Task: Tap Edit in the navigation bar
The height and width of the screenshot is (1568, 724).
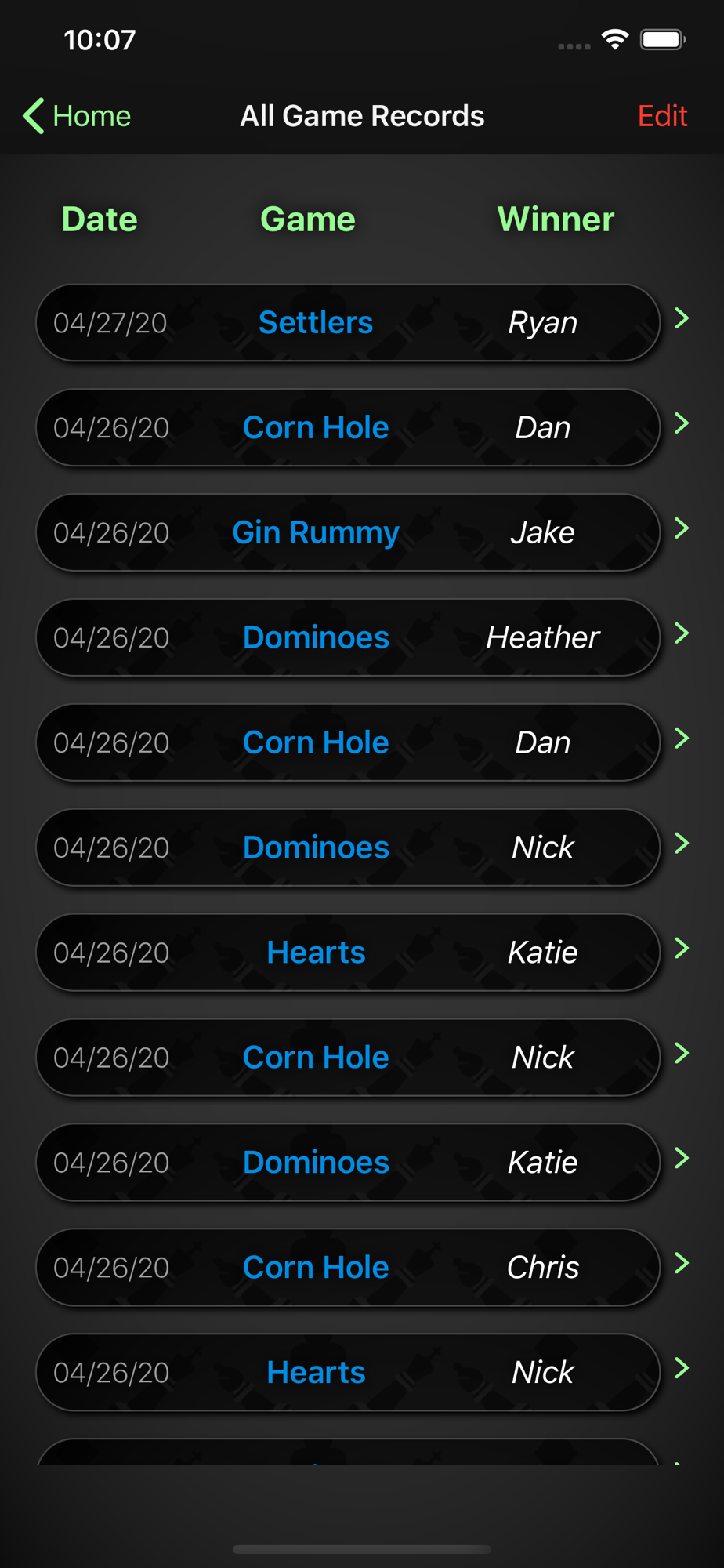Action: tap(662, 116)
